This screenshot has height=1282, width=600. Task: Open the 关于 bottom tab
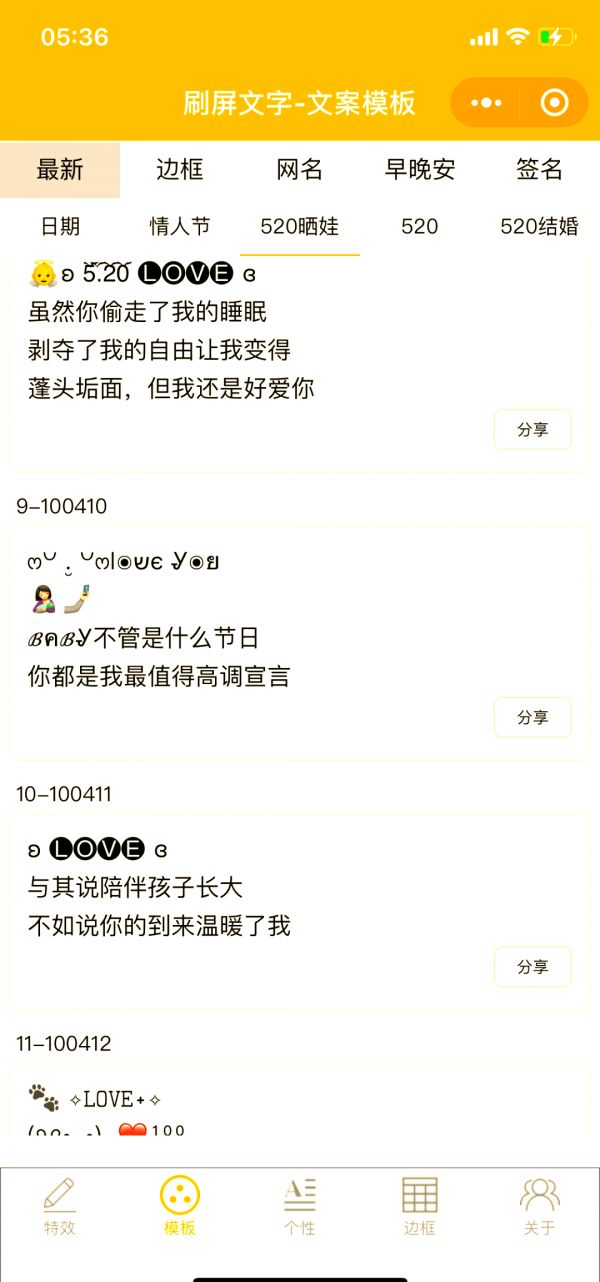pos(539,1208)
